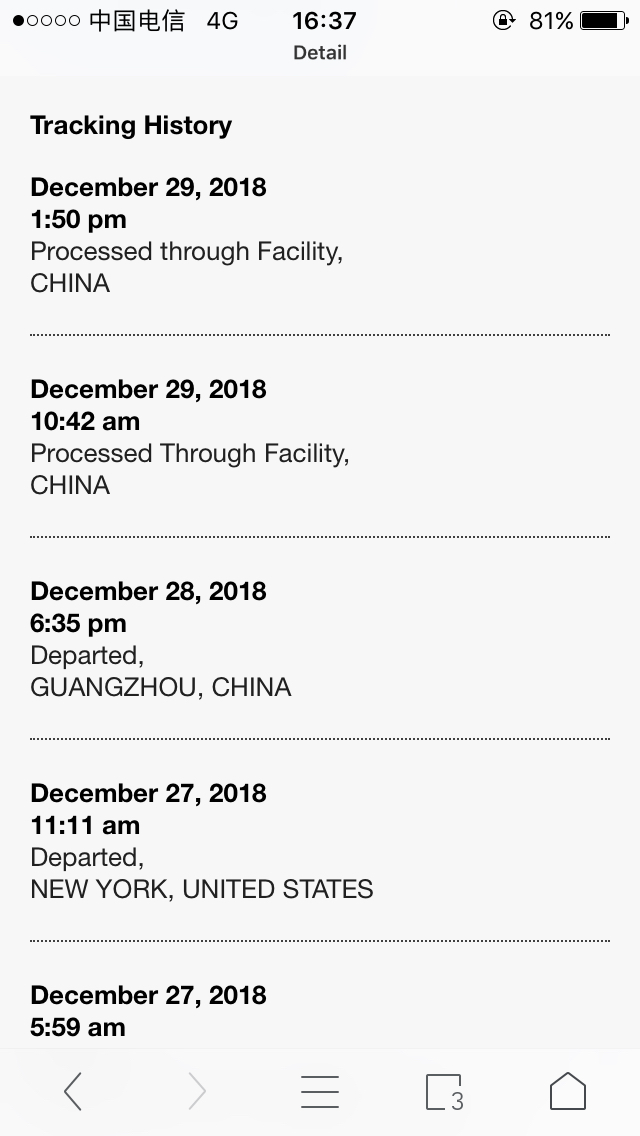Go forward to the next page

pyautogui.click(x=197, y=1091)
